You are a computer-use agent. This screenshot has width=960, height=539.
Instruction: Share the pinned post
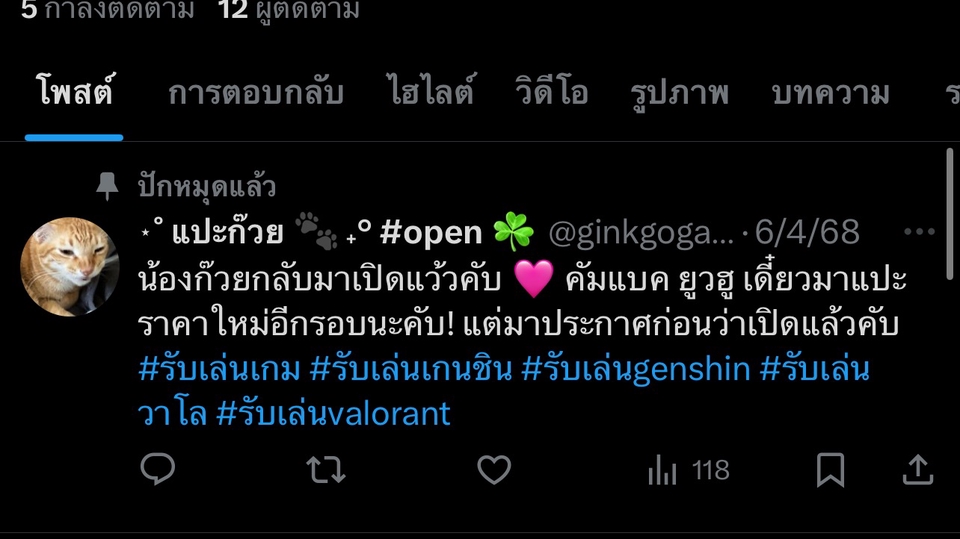click(x=917, y=469)
